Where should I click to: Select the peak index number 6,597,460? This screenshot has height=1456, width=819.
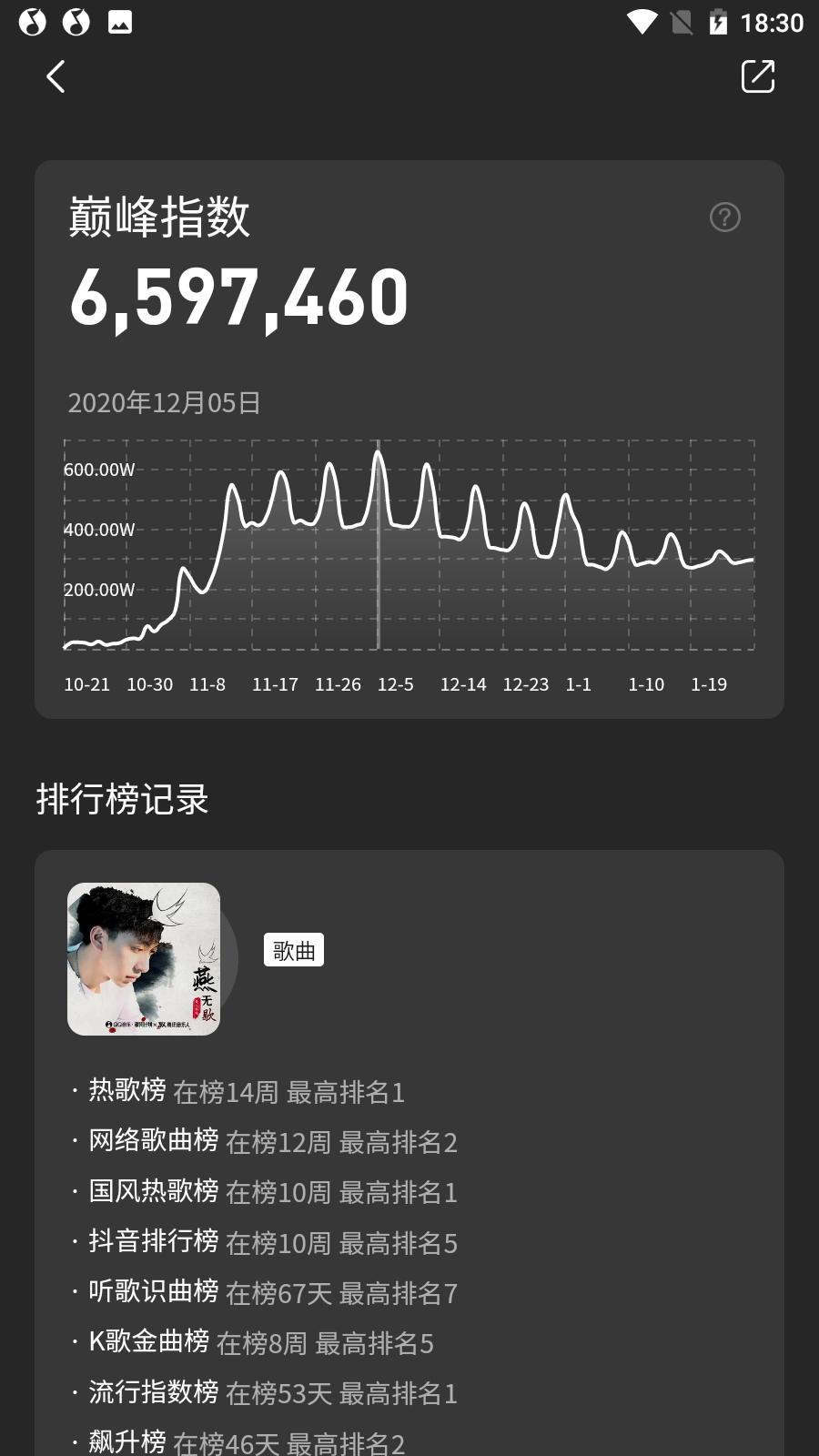click(240, 298)
